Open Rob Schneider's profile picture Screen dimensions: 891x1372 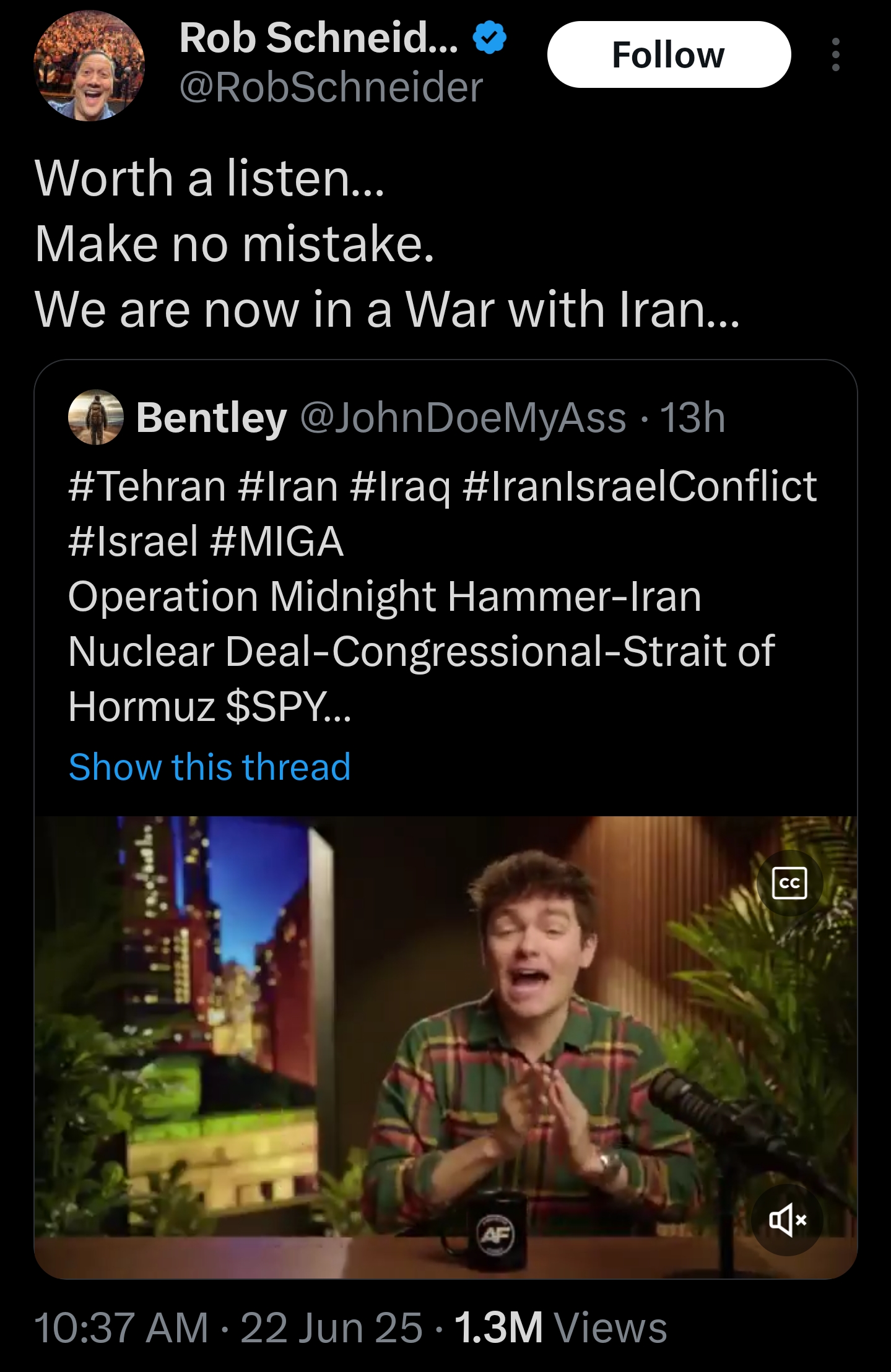click(89, 66)
